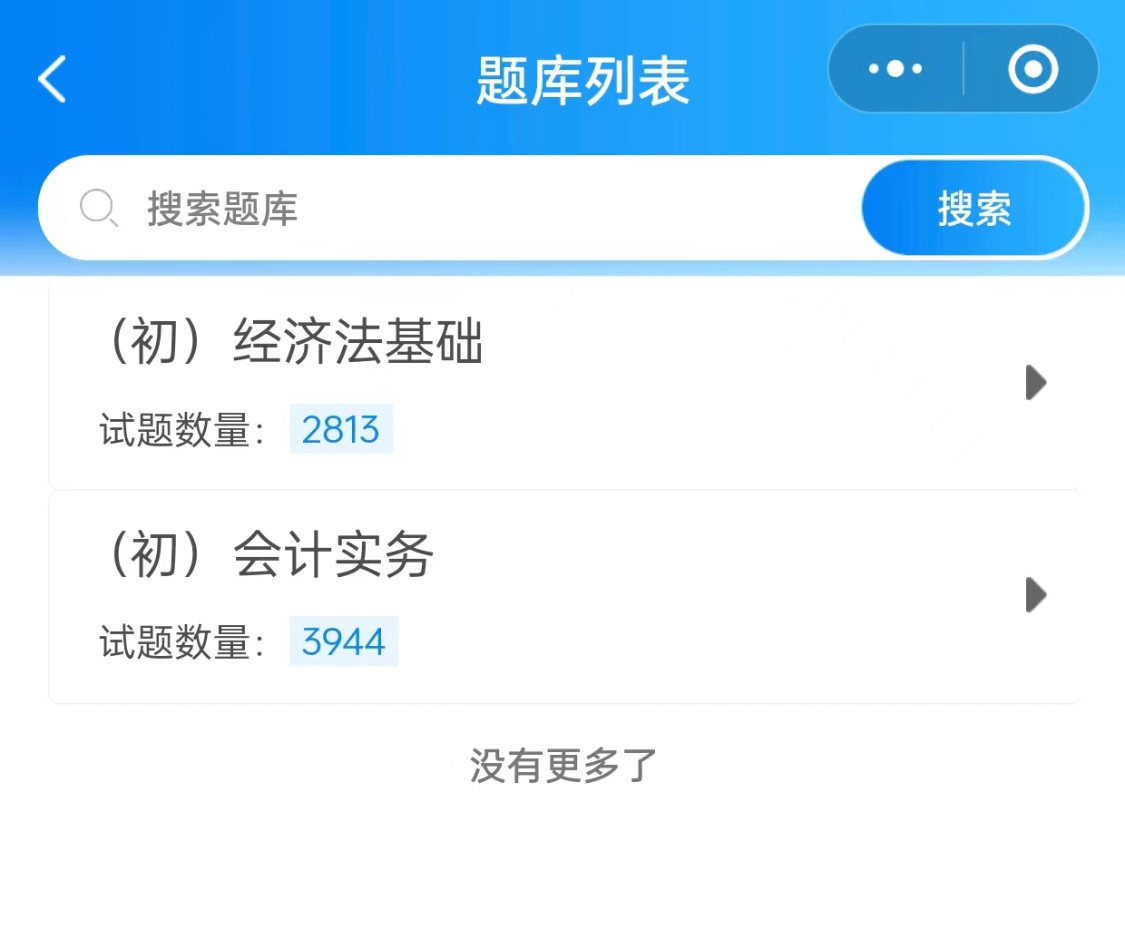Tap the blue 搜索 button

pyautogui.click(x=974, y=209)
